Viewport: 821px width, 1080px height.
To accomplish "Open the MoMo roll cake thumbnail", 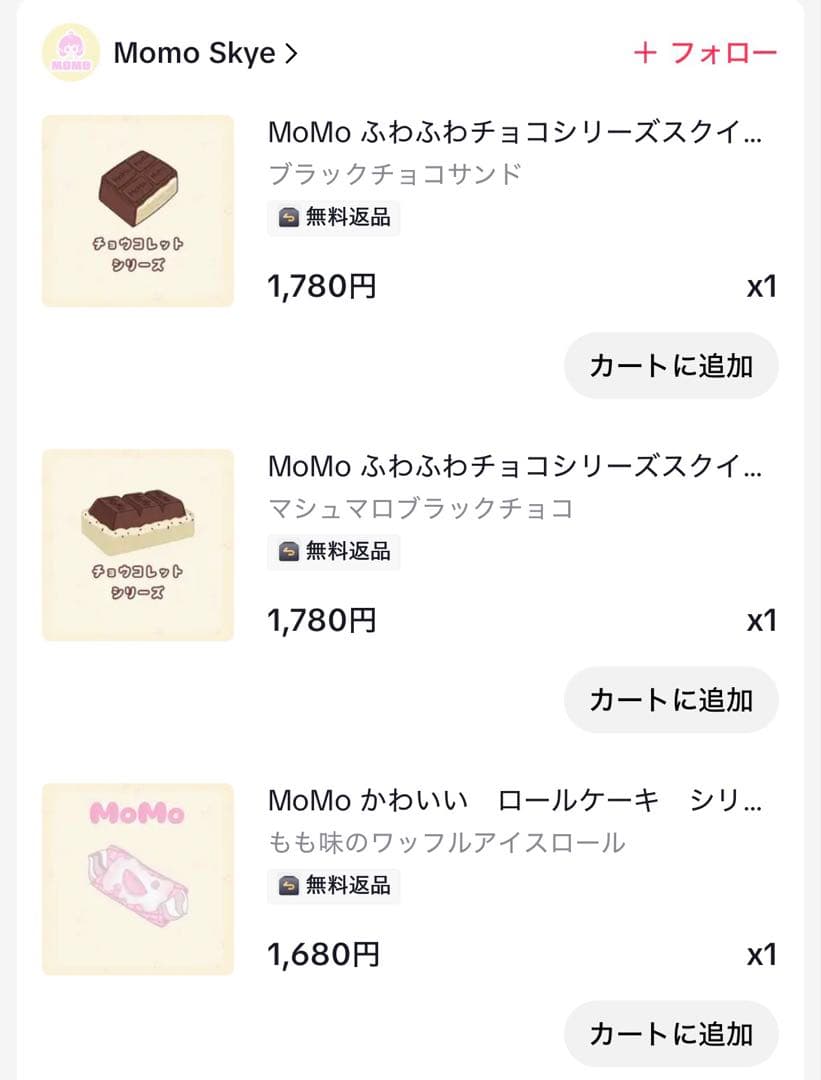I will pos(137,877).
